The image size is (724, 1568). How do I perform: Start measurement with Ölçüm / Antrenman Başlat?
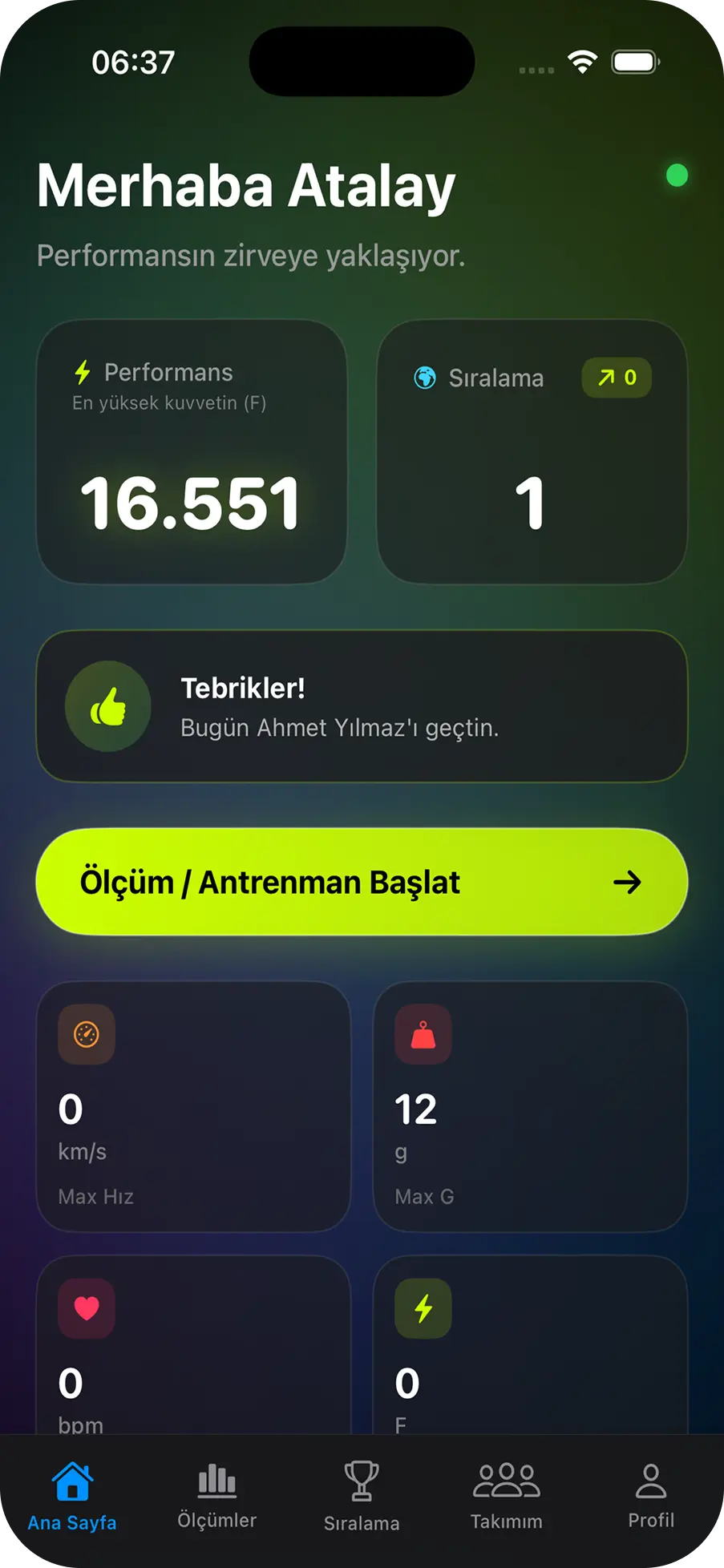tap(362, 882)
